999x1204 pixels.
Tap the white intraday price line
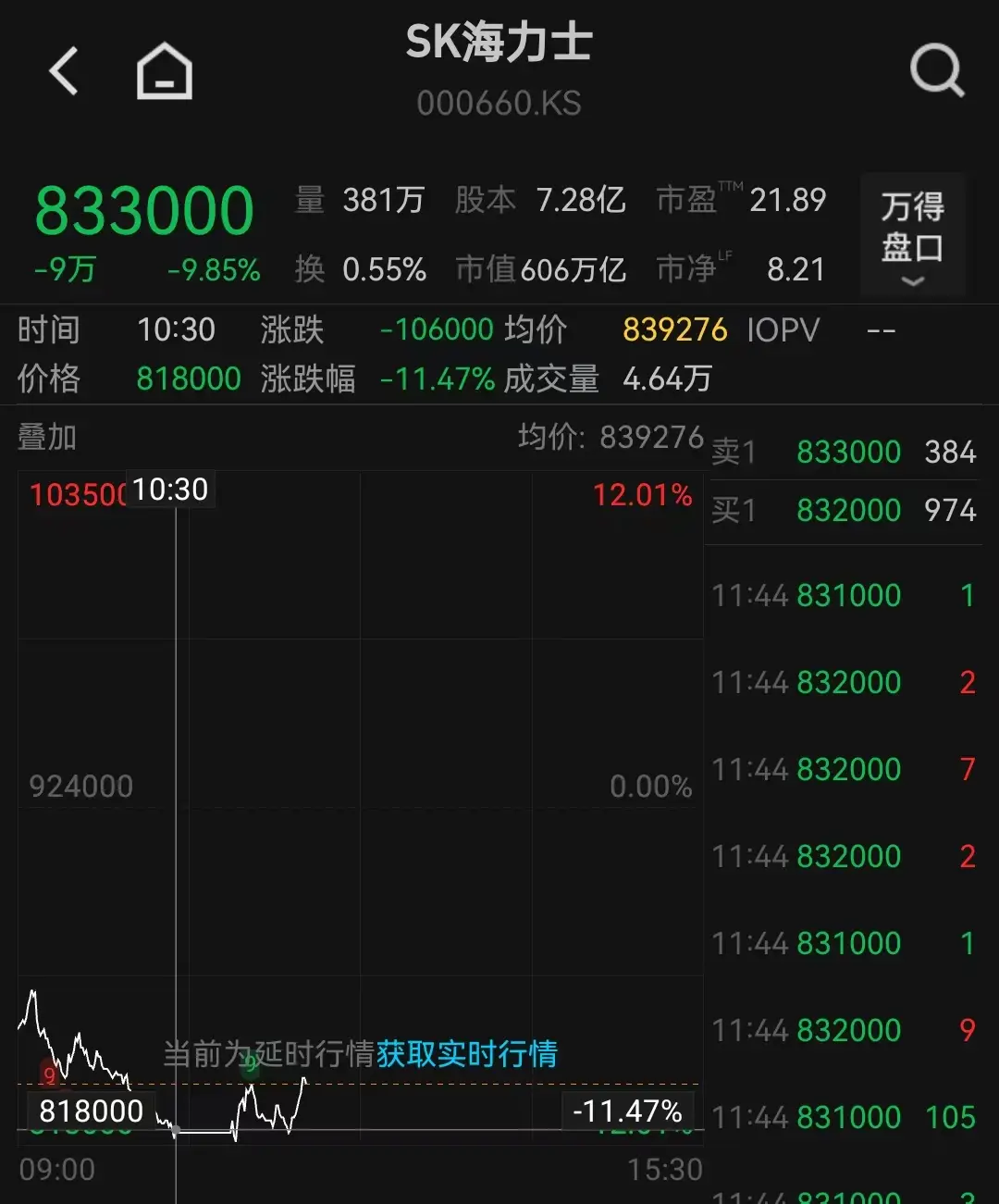coord(92,1046)
